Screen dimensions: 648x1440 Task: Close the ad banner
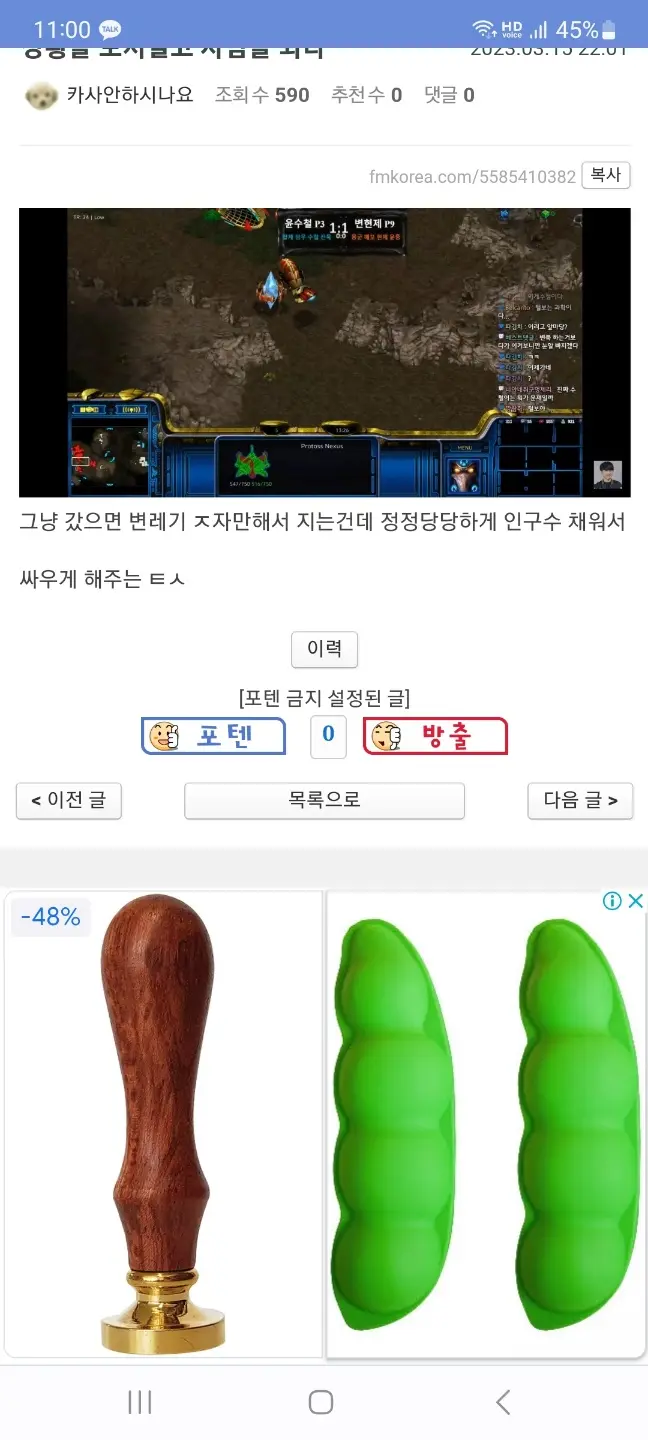[635, 901]
